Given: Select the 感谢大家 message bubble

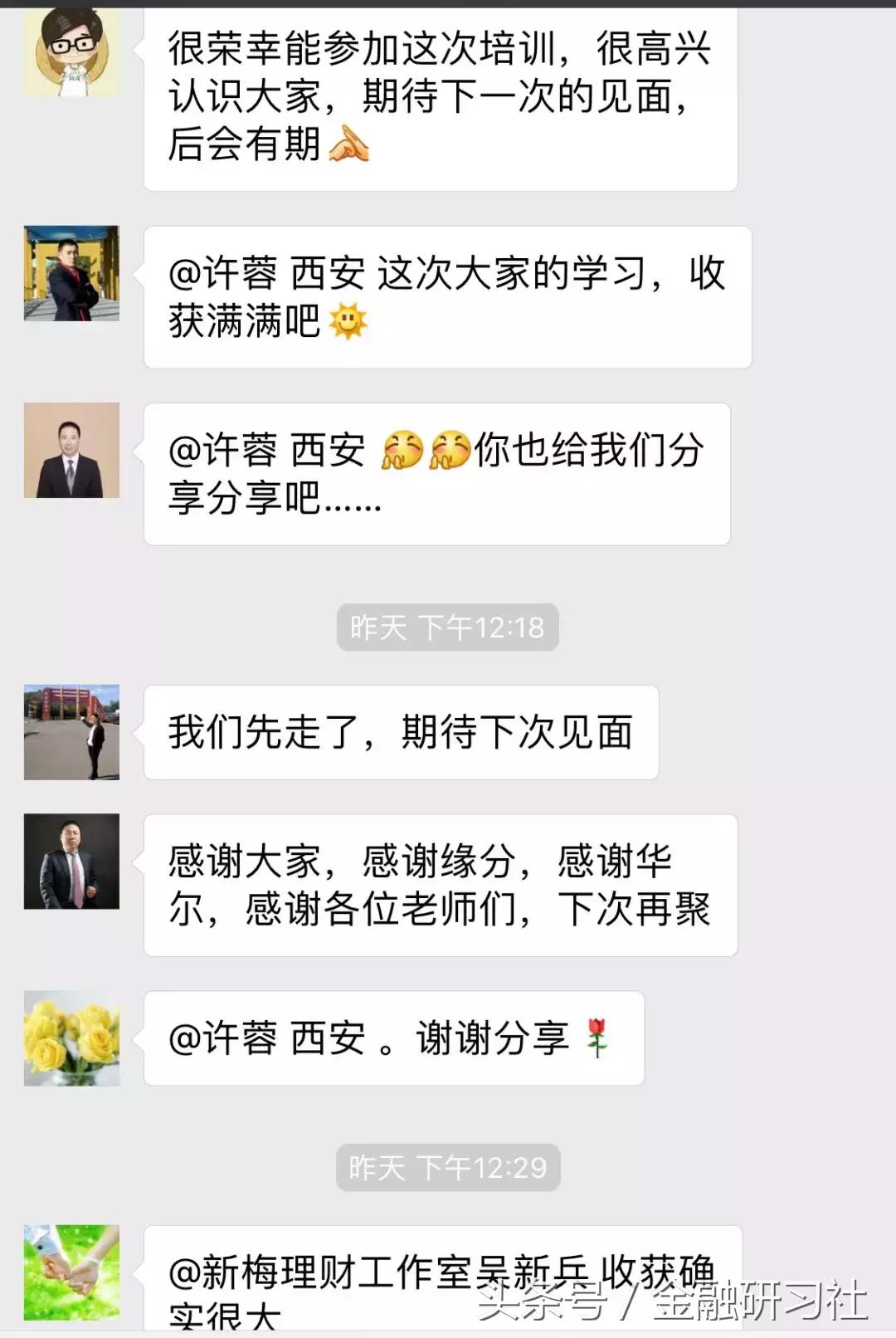Looking at the screenshot, I should [x=440, y=886].
